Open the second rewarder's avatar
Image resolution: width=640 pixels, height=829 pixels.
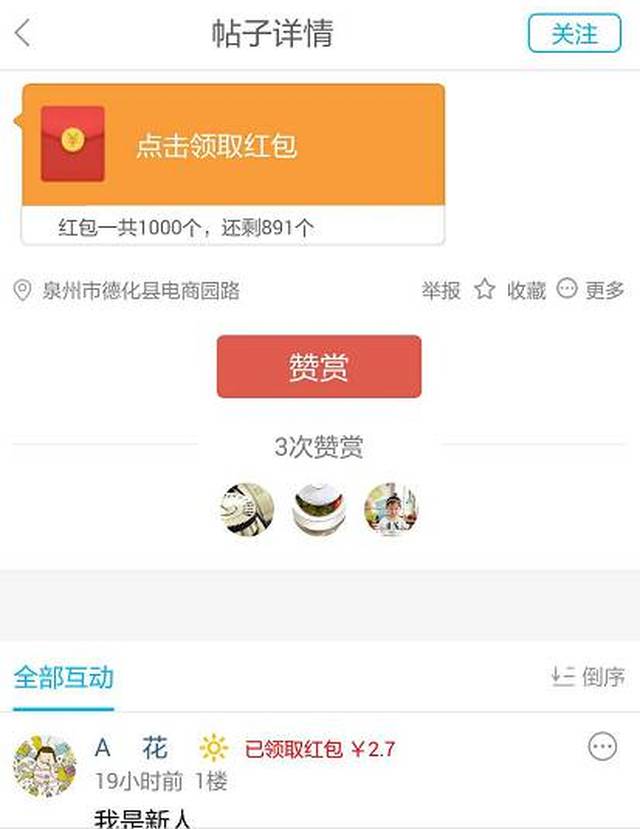(x=318, y=510)
